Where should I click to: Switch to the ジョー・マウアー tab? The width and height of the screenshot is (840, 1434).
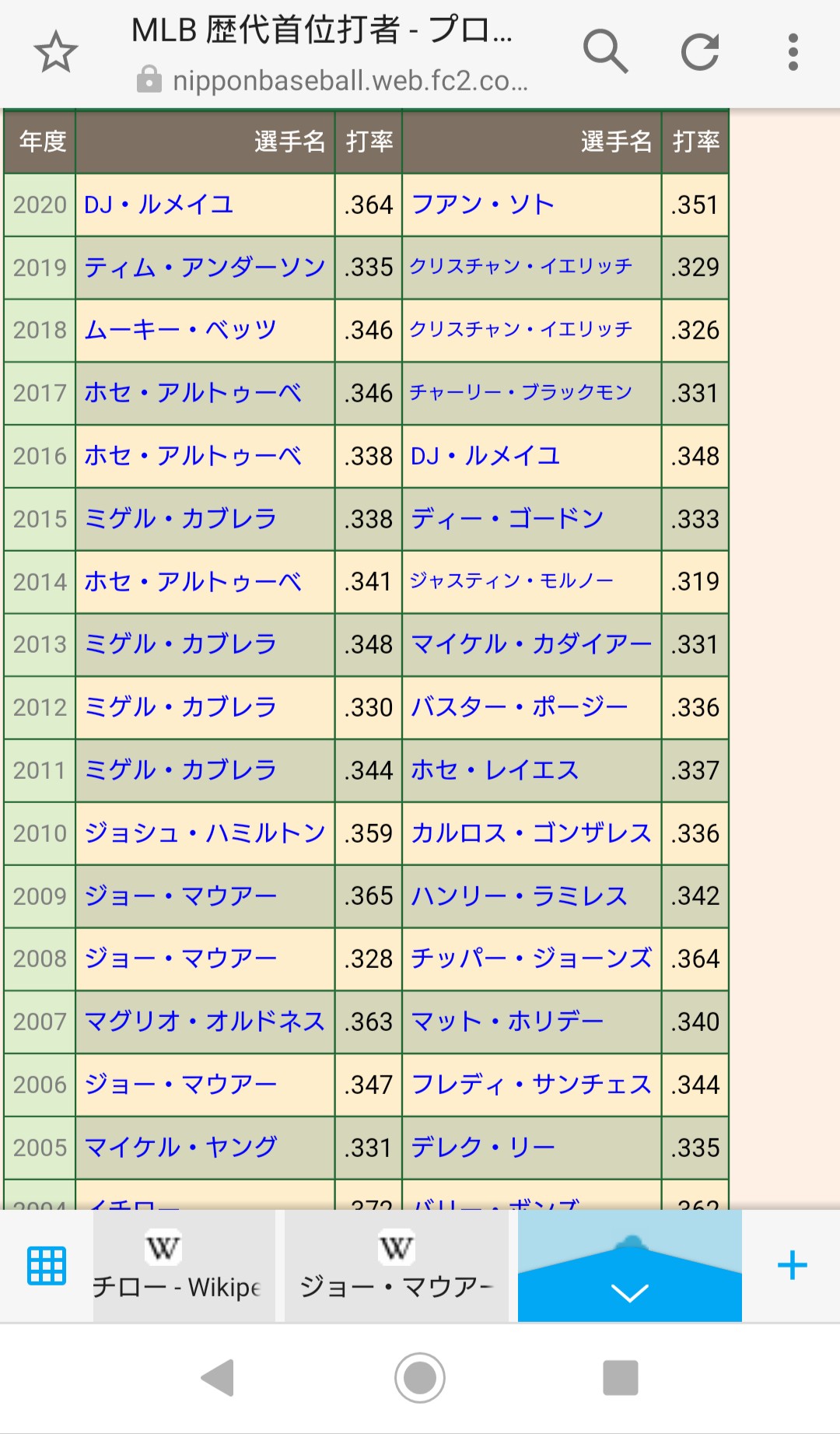coord(397,1266)
